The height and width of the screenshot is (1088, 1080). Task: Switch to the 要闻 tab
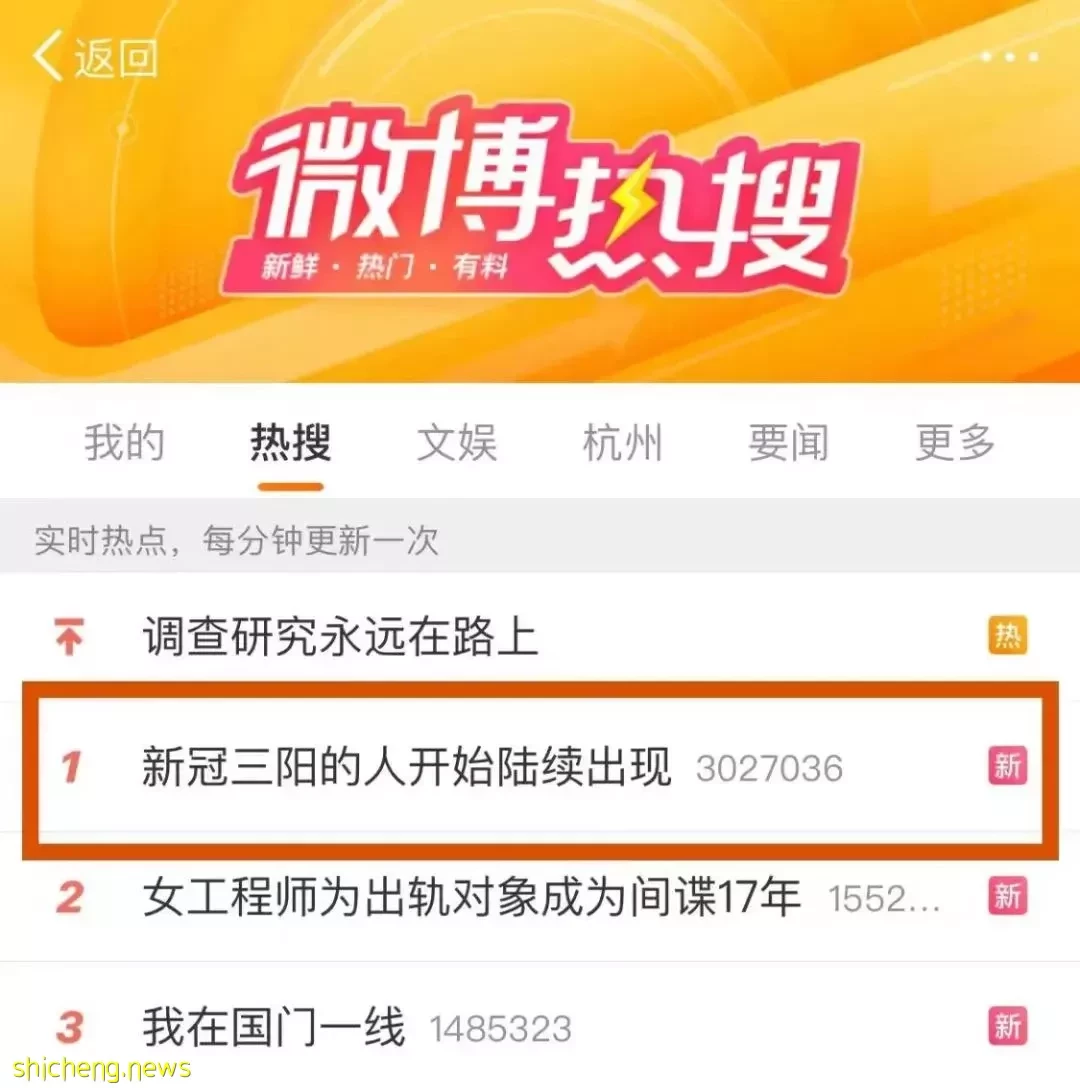(788, 442)
